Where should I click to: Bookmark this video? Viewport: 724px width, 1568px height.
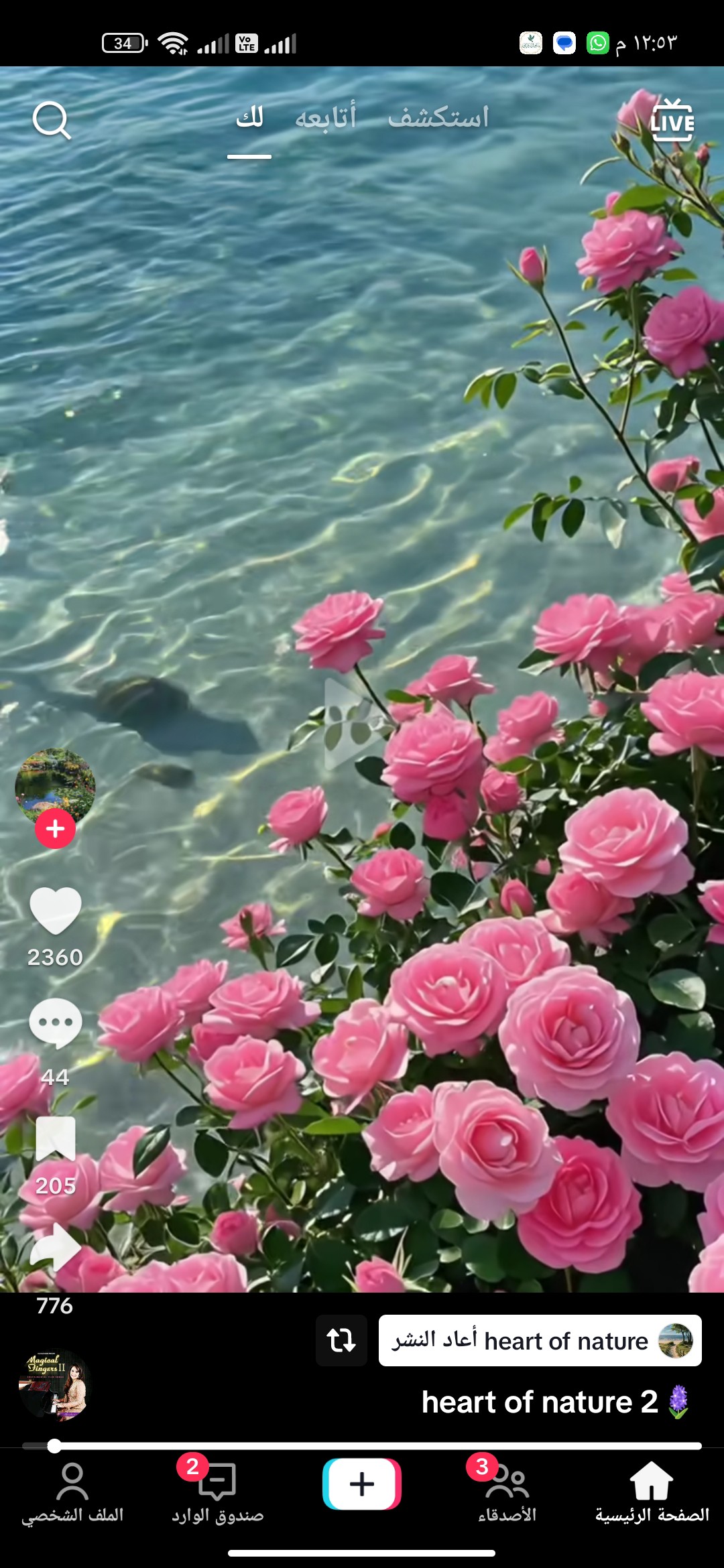click(55, 1139)
